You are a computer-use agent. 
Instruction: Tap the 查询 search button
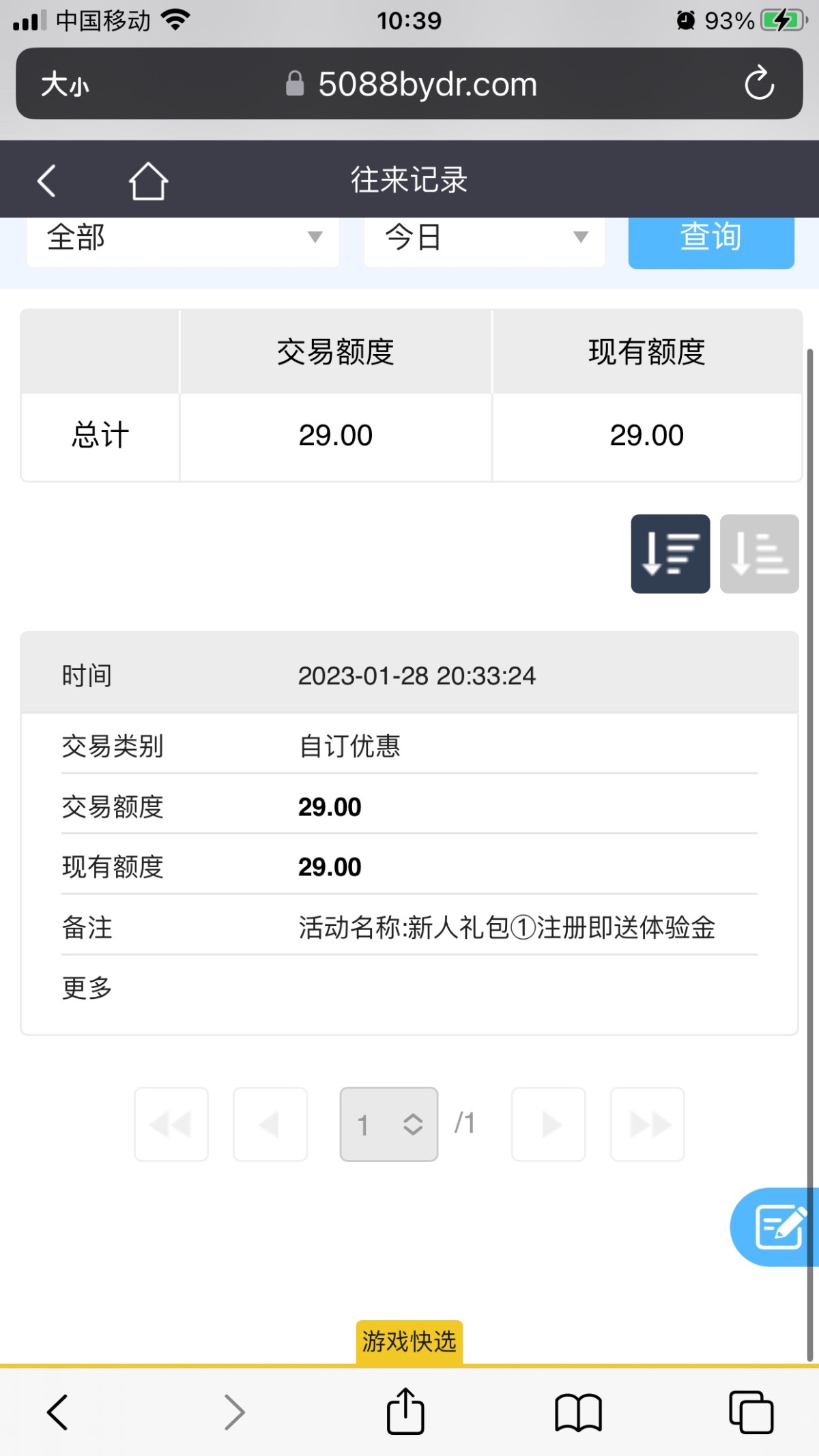pos(710,239)
